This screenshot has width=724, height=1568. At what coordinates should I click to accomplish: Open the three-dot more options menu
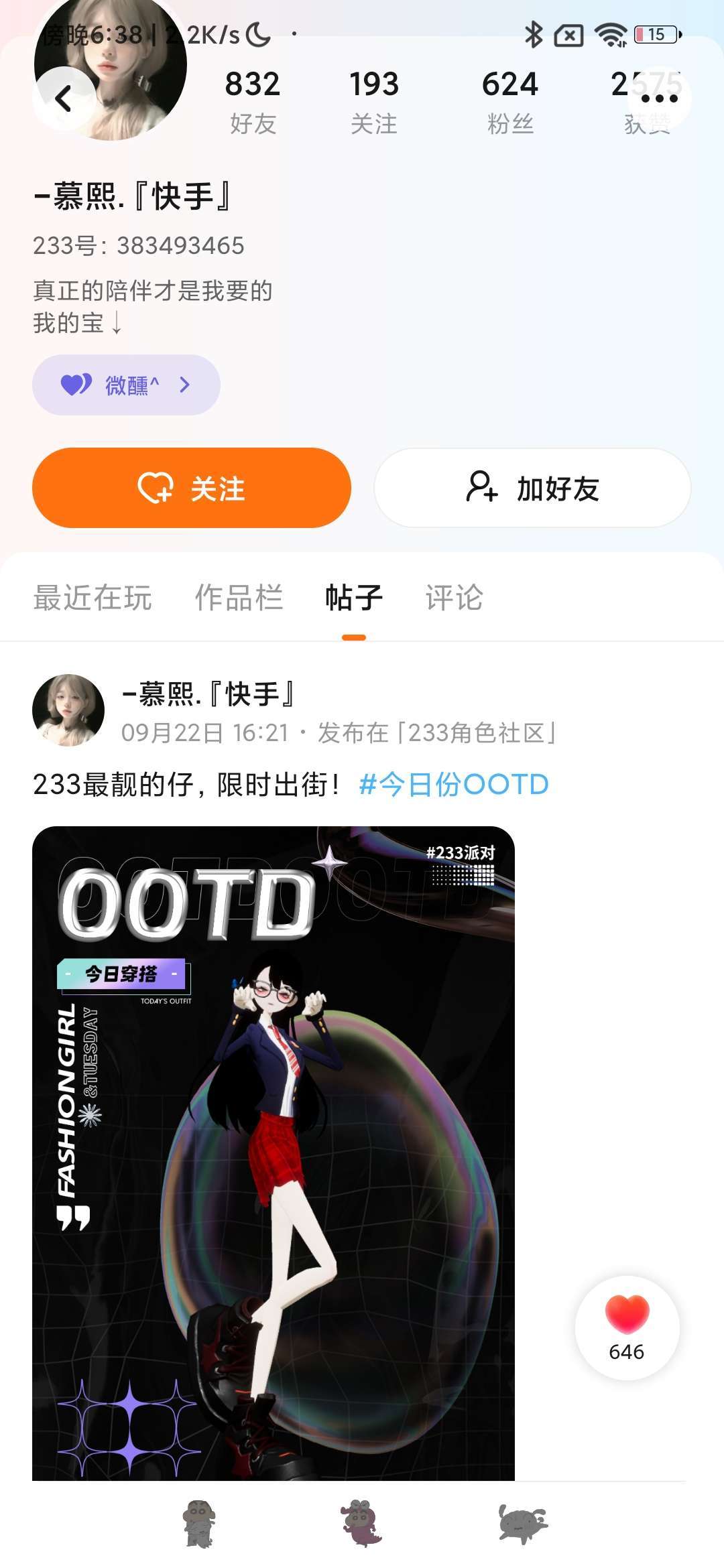pyautogui.click(x=659, y=99)
